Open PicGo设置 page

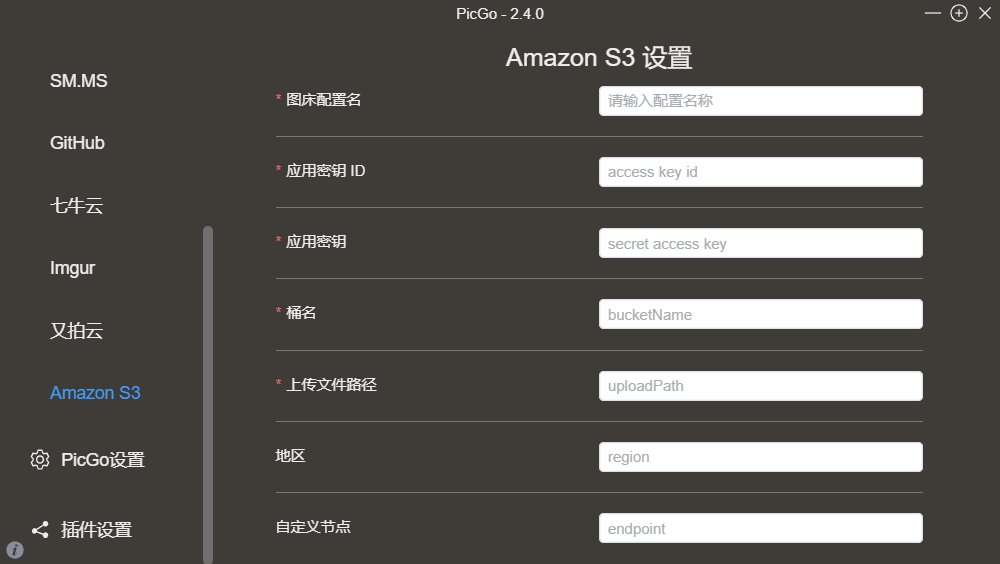102,460
